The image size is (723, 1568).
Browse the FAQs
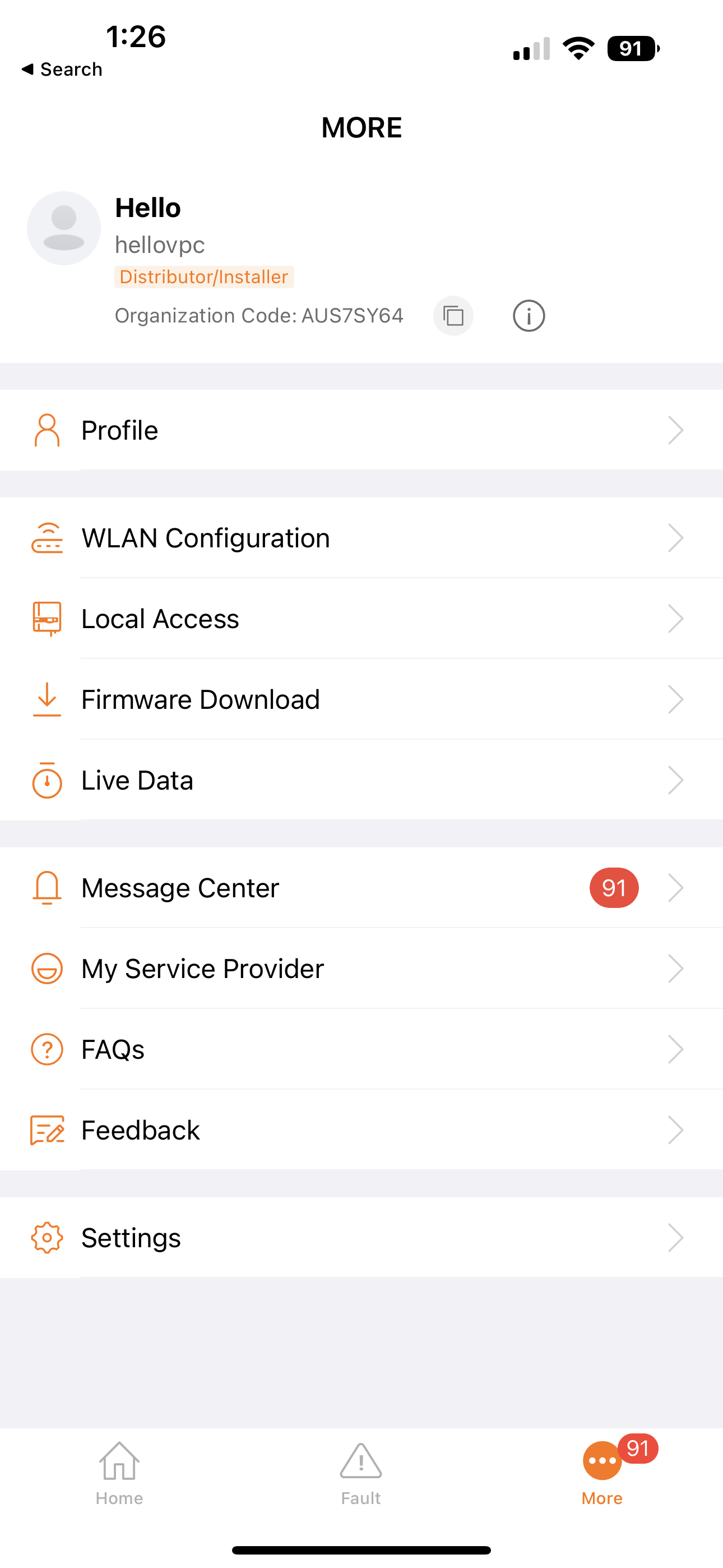click(361, 1049)
